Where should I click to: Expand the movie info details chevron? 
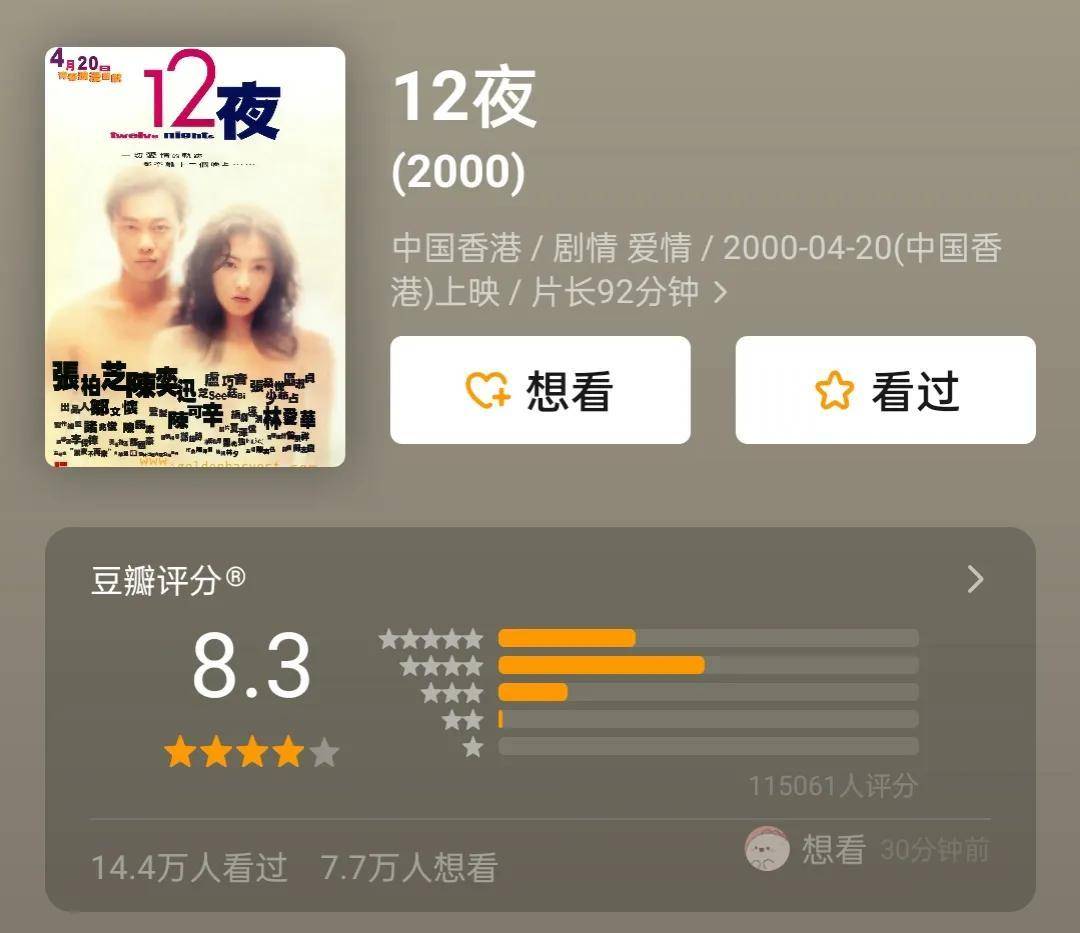coord(720,293)
